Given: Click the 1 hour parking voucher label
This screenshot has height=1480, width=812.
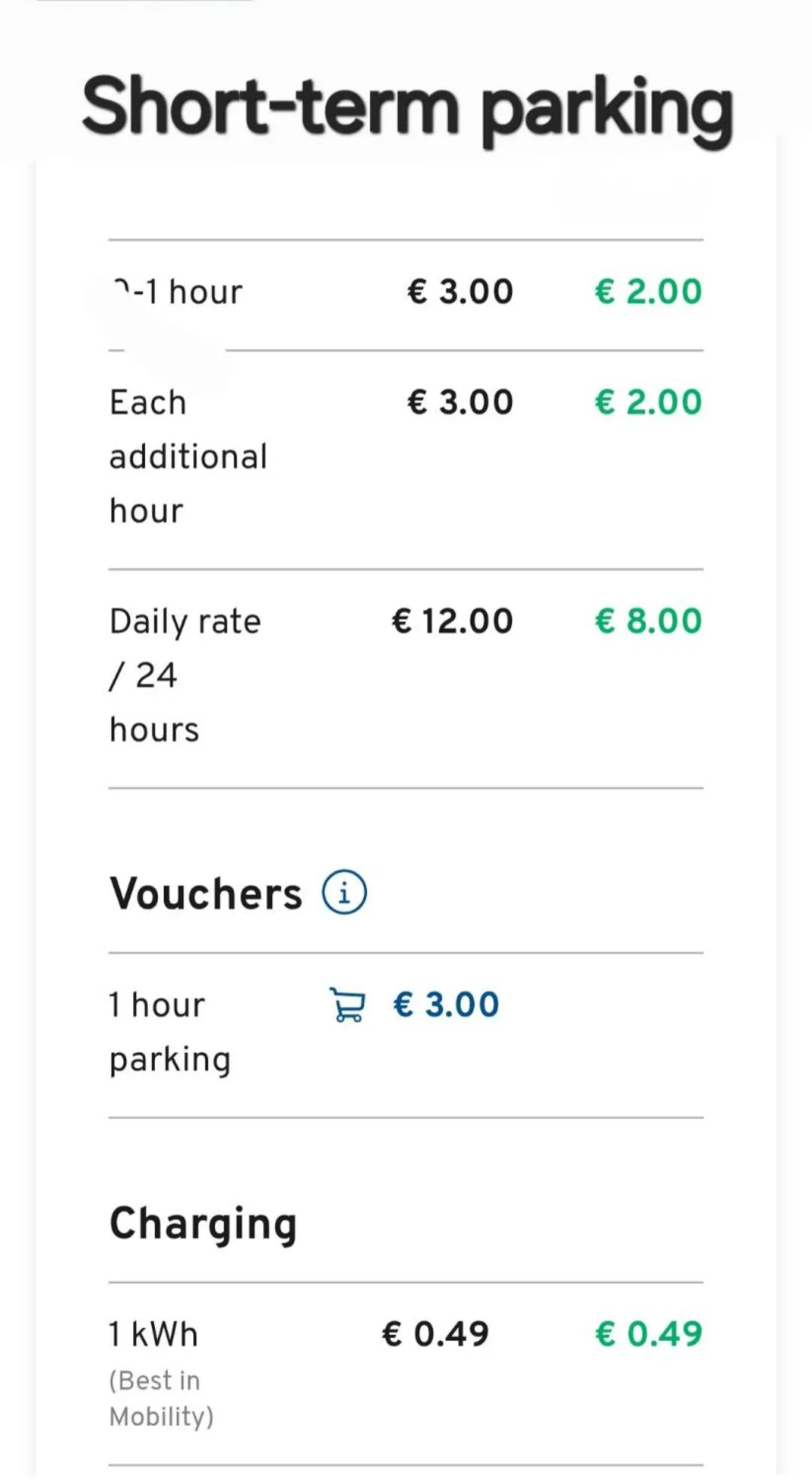Looking at the screenshot, I should [169, 1030].
